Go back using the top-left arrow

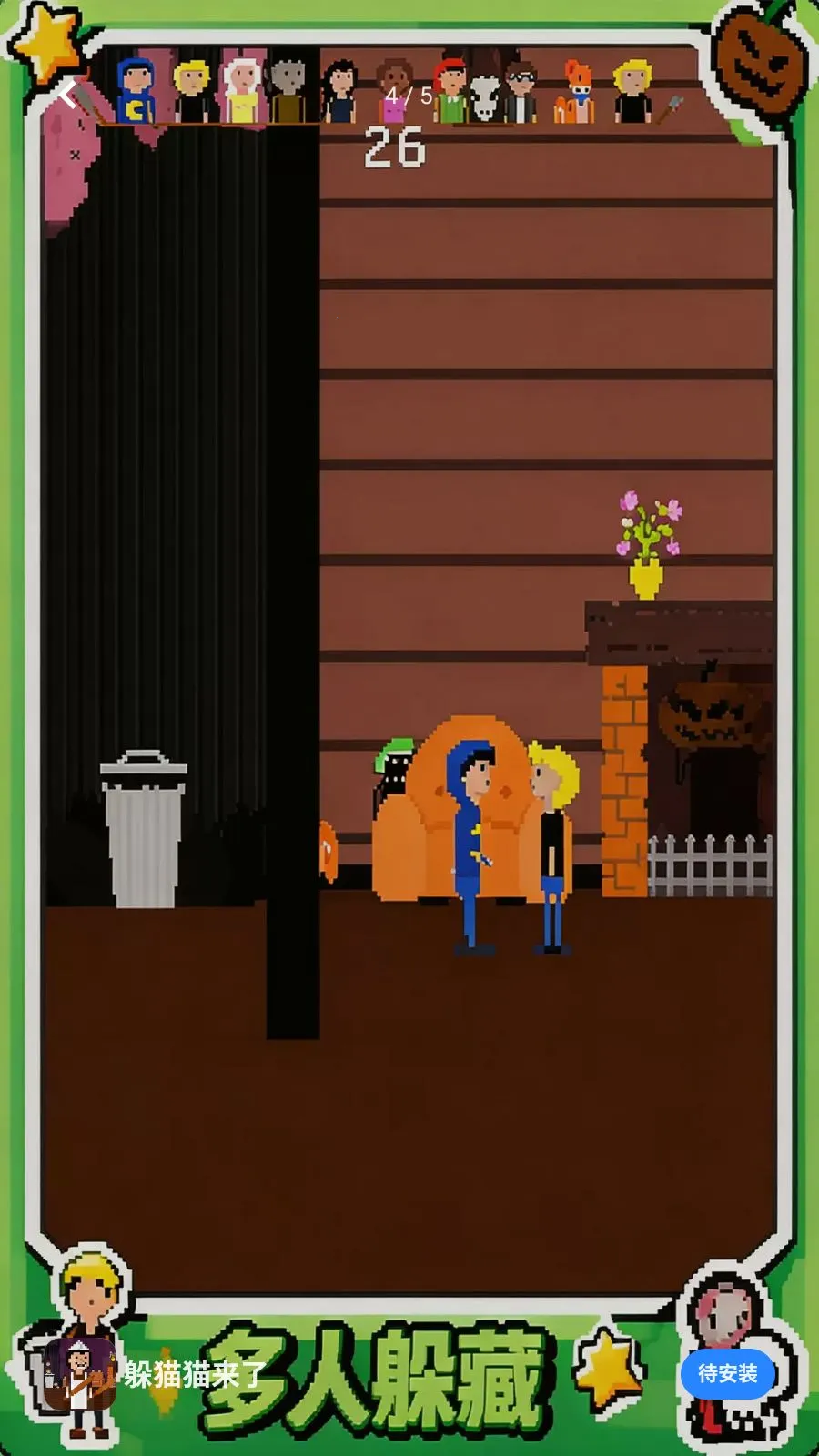click(x=69, y=95)
